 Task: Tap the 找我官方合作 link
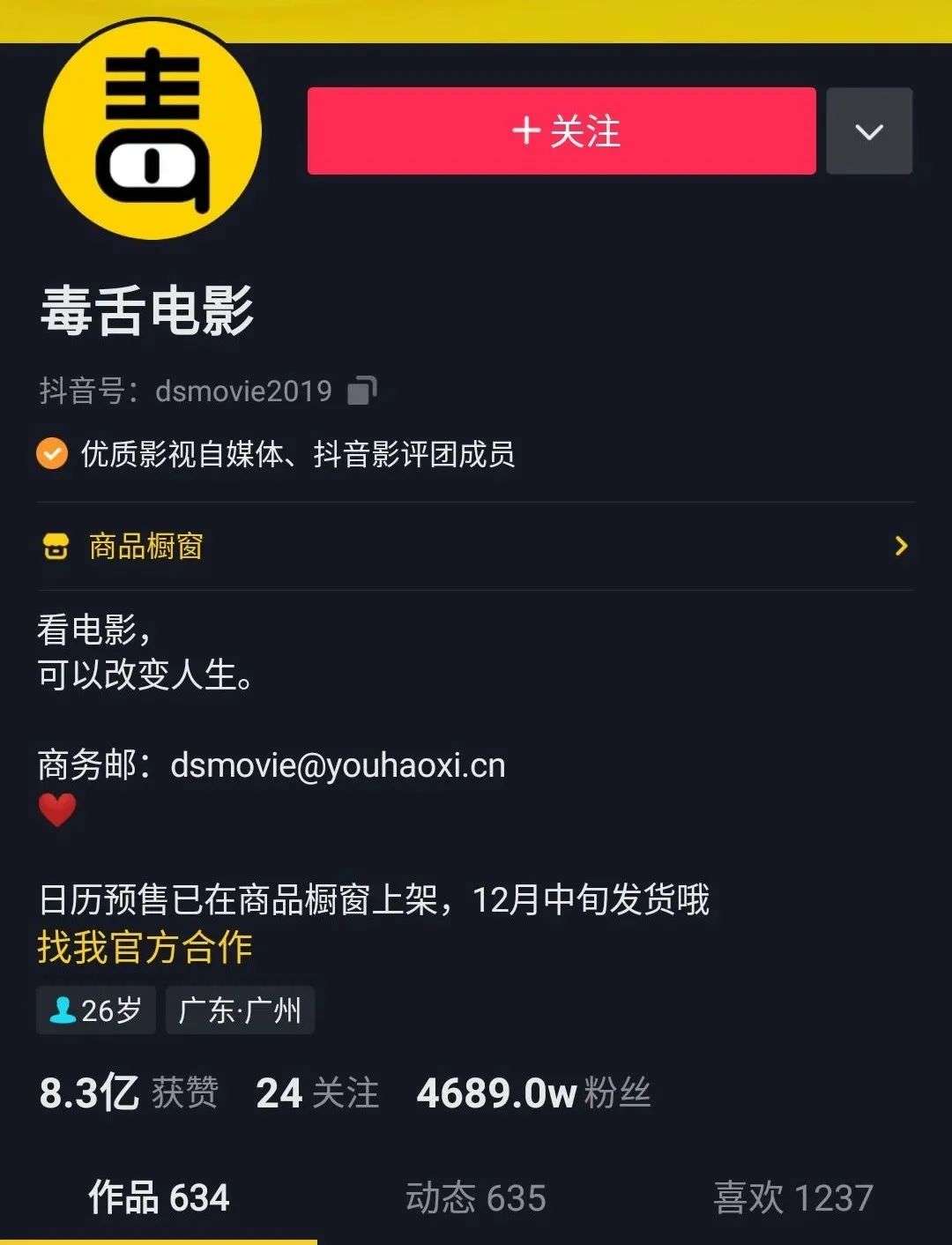(145, 947)
